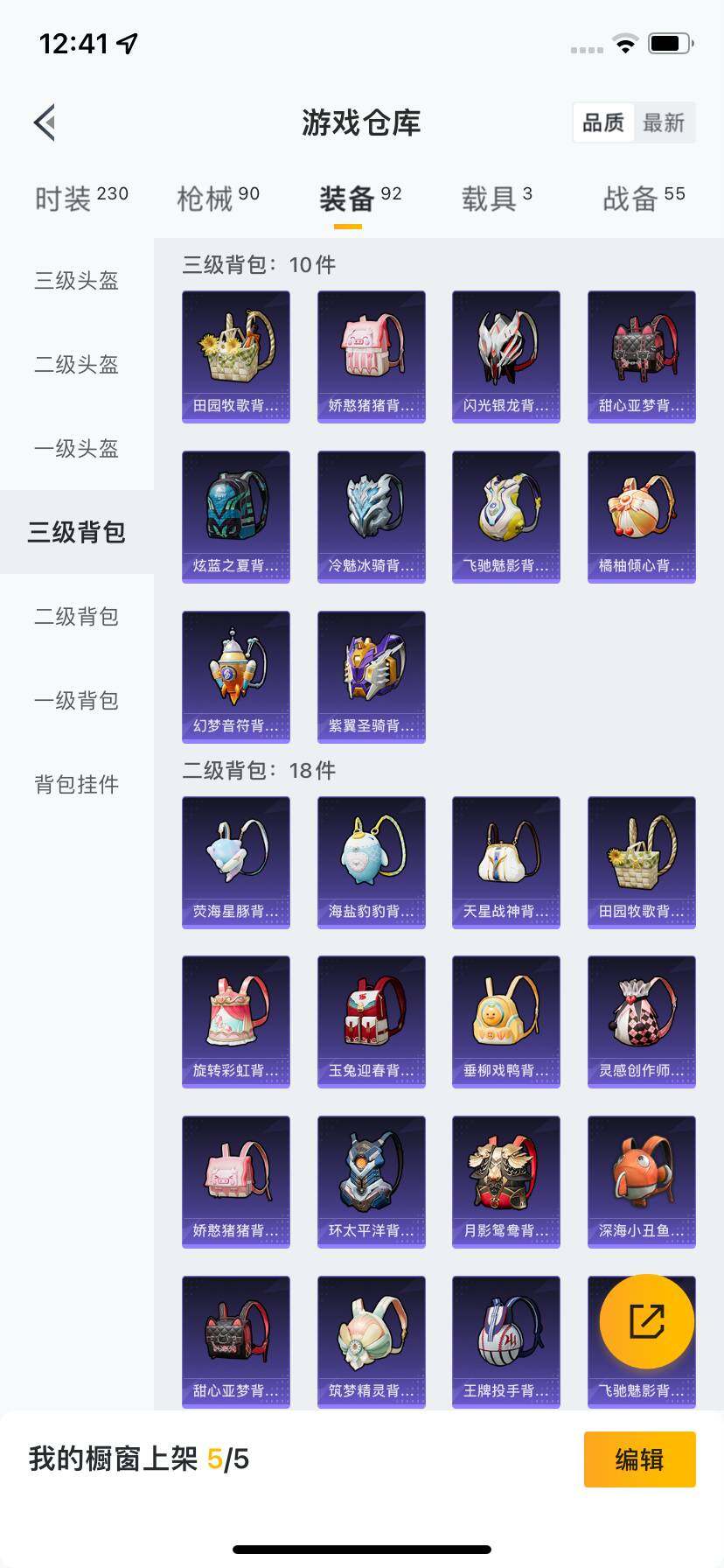
Task: Switch sorting to 最新 newest mode
Action: coord(664,122)
